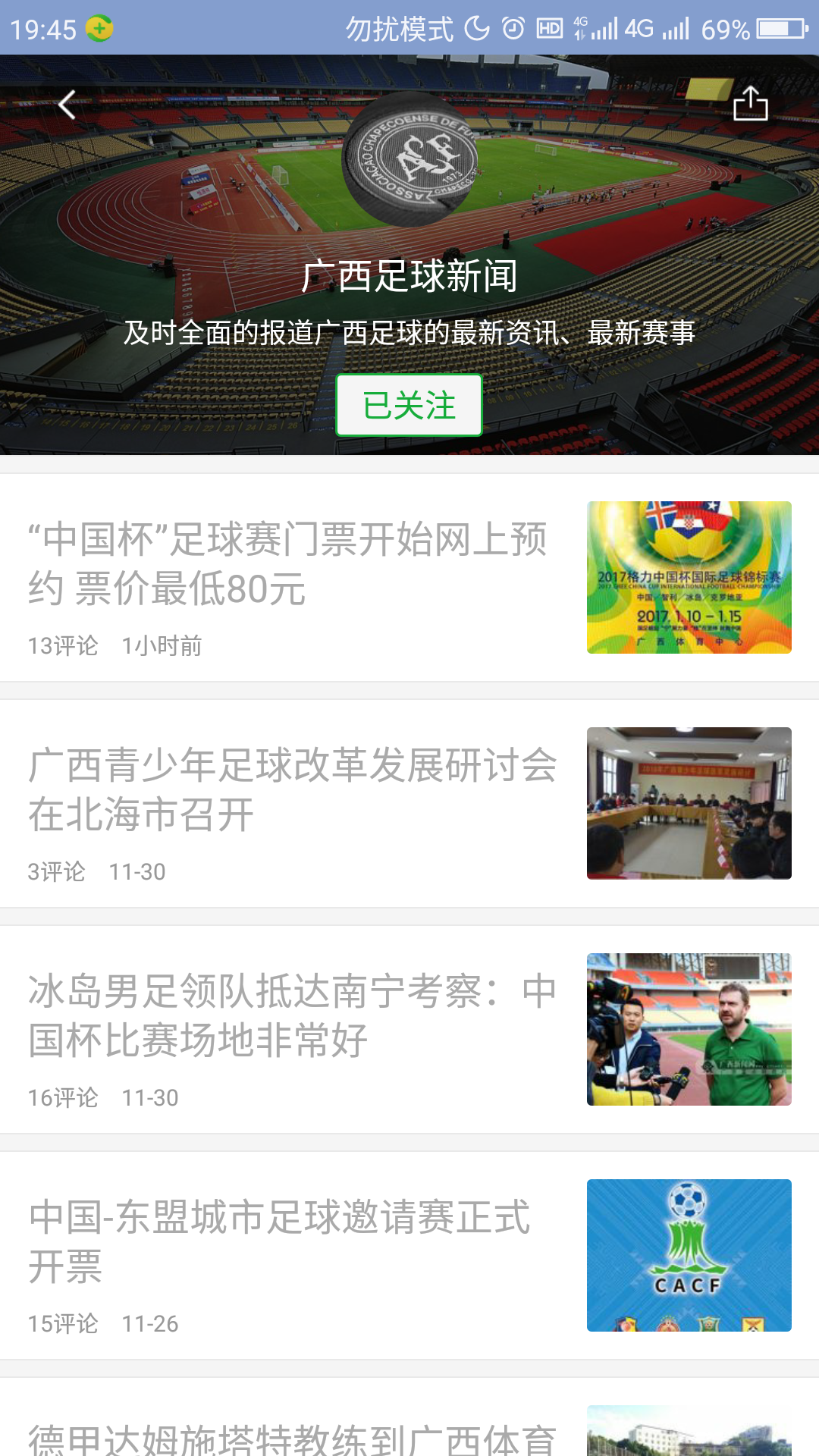
Task: Toggle the 已关注 follow button
Action: (x=409, y=405)
